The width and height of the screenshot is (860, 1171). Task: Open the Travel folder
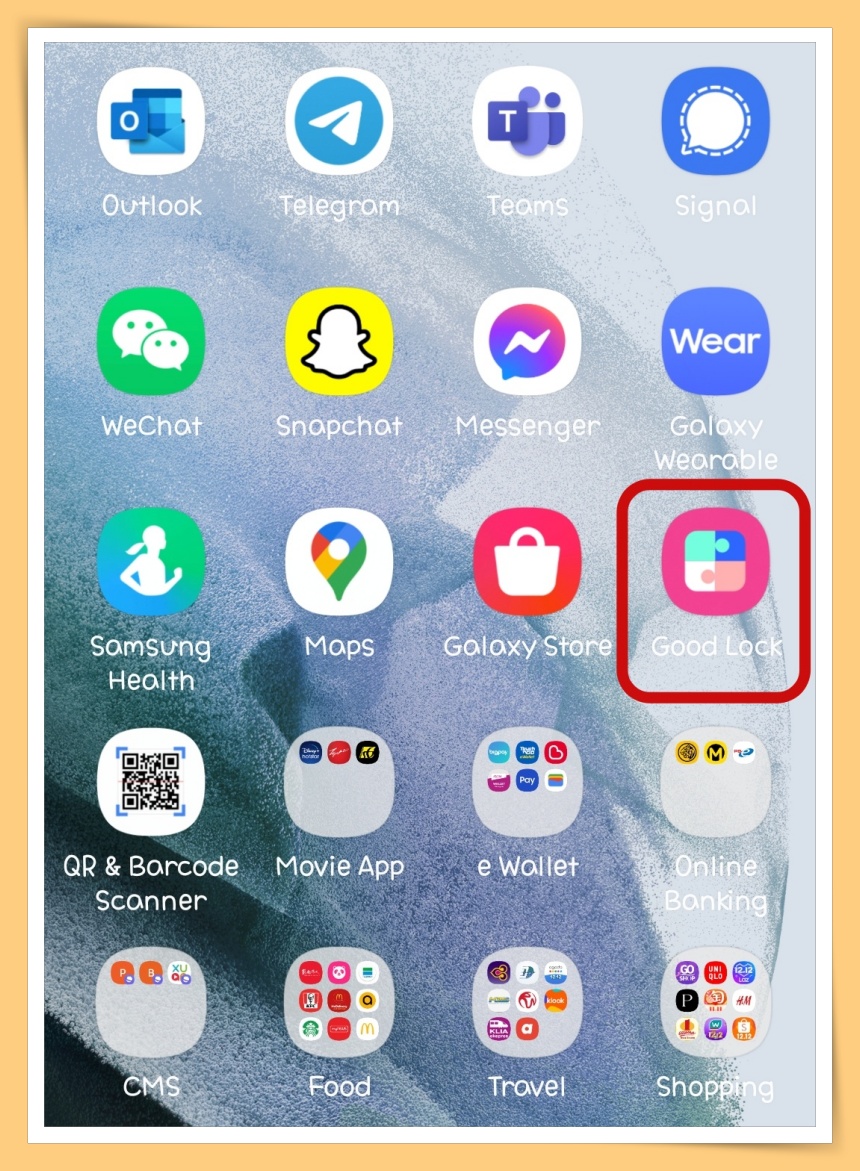pos(527,1001)
